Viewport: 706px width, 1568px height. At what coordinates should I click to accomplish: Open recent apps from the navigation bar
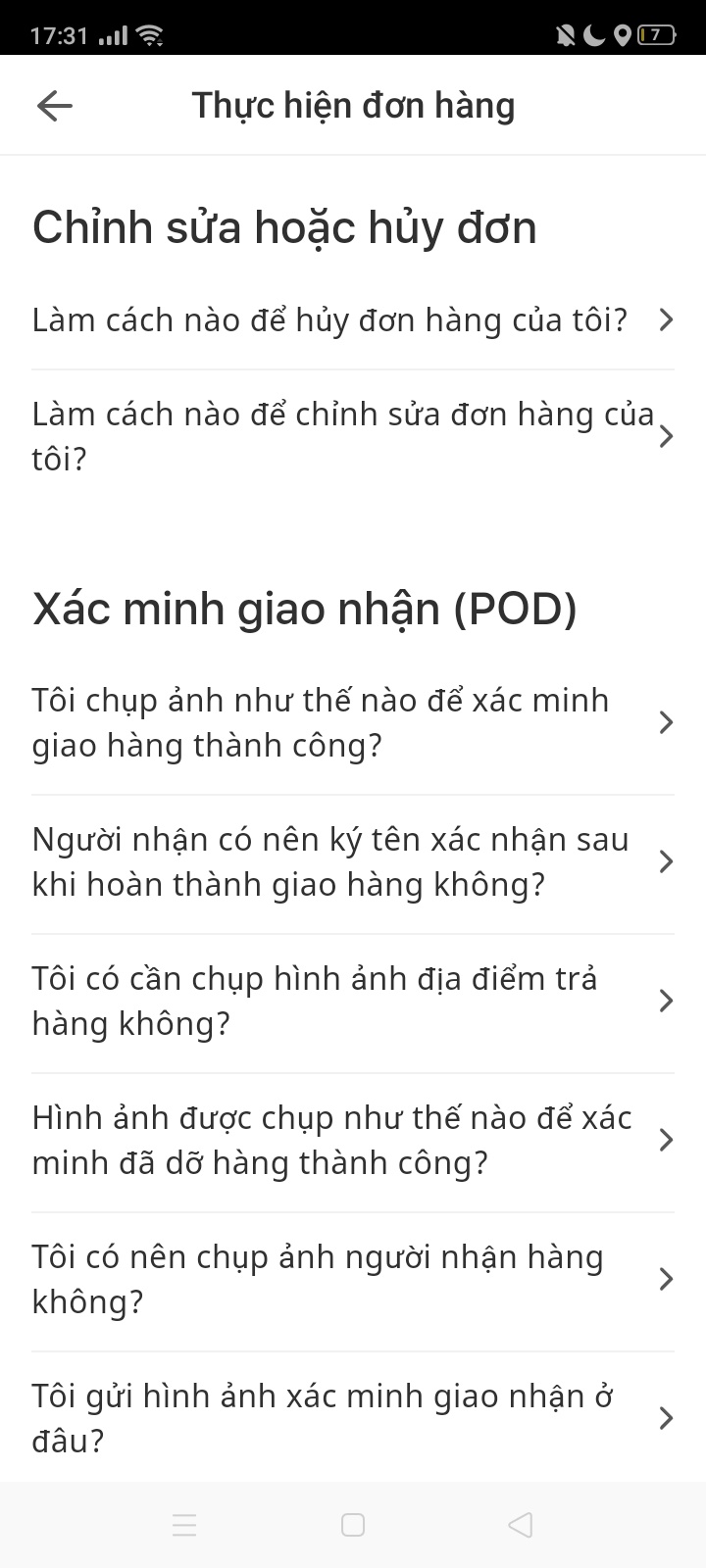(184, 1525)
